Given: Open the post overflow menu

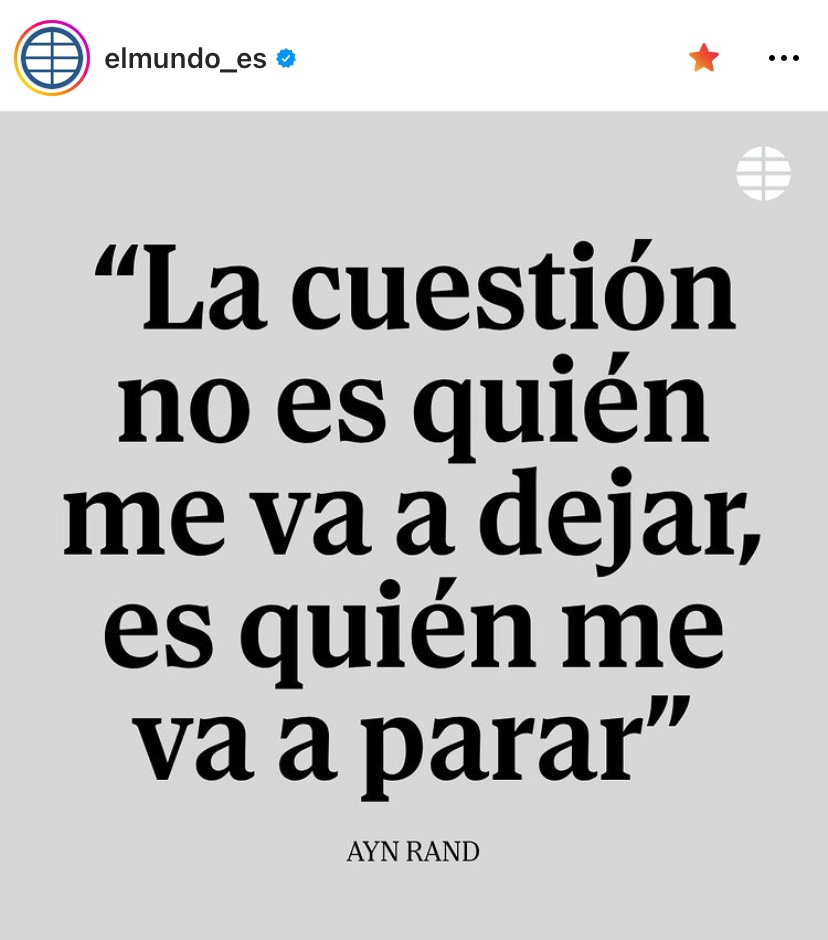Looking at the screenshot, I should click(x=784, y=58).
